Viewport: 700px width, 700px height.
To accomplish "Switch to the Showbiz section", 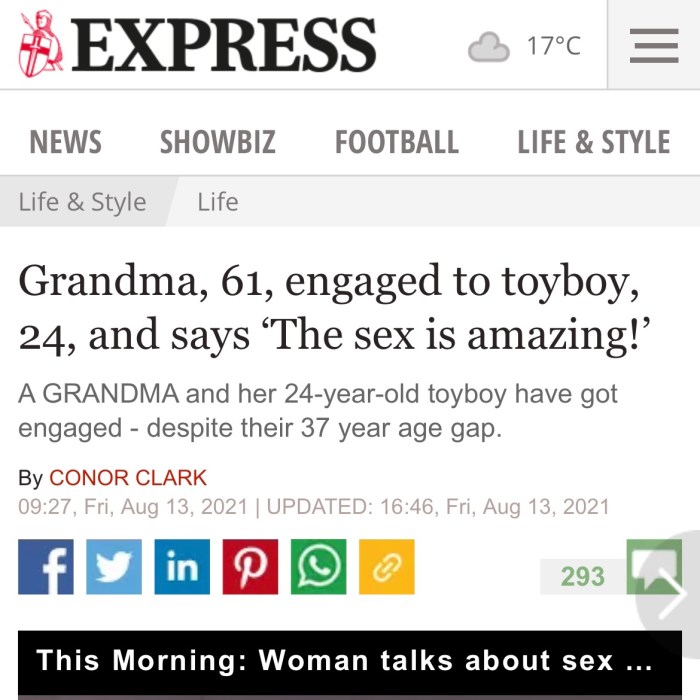I will click(x=217, y=142).
